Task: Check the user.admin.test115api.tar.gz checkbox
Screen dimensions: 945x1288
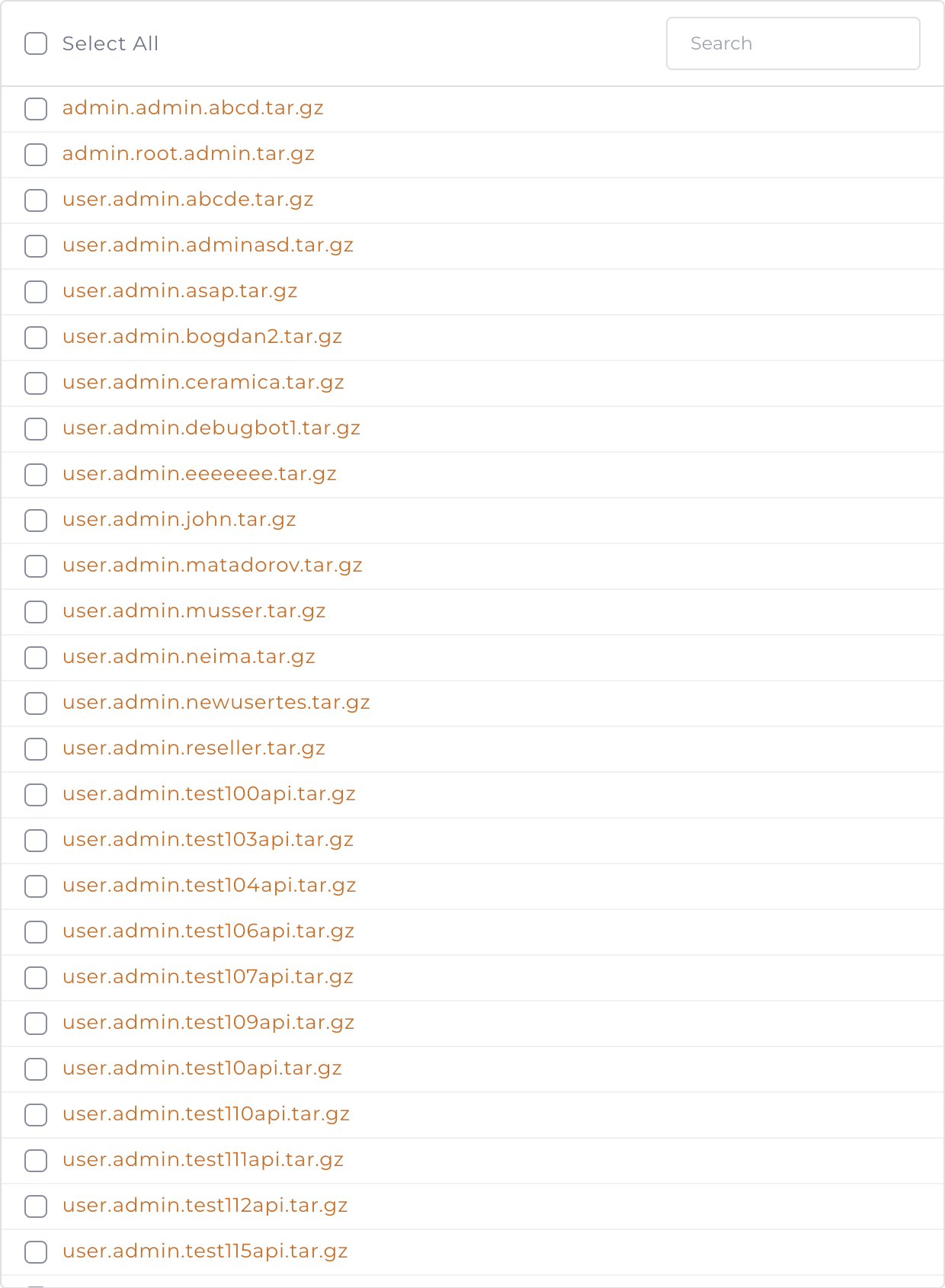Action: (x=36, y=1251)
